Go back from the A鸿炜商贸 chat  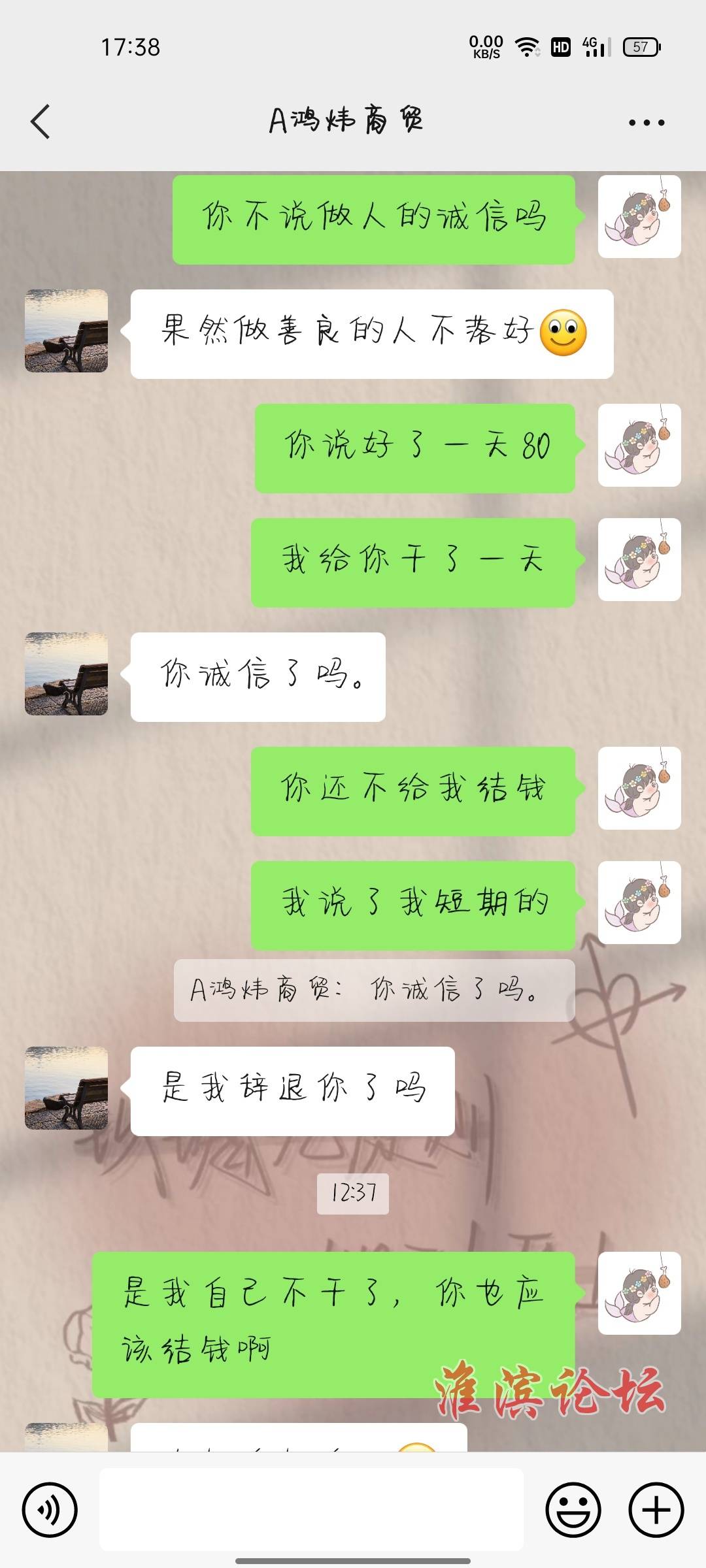click(41, 122)
